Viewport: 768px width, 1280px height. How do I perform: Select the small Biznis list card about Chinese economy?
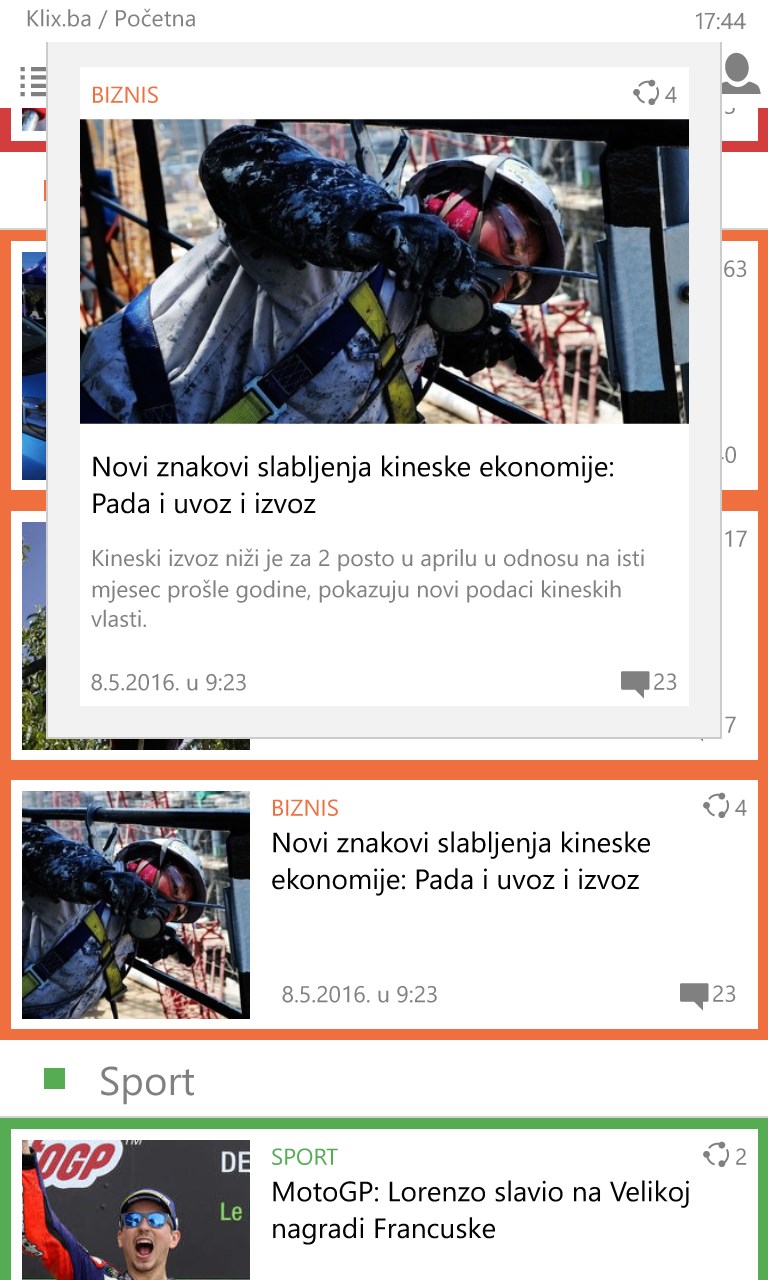(384, 904)
